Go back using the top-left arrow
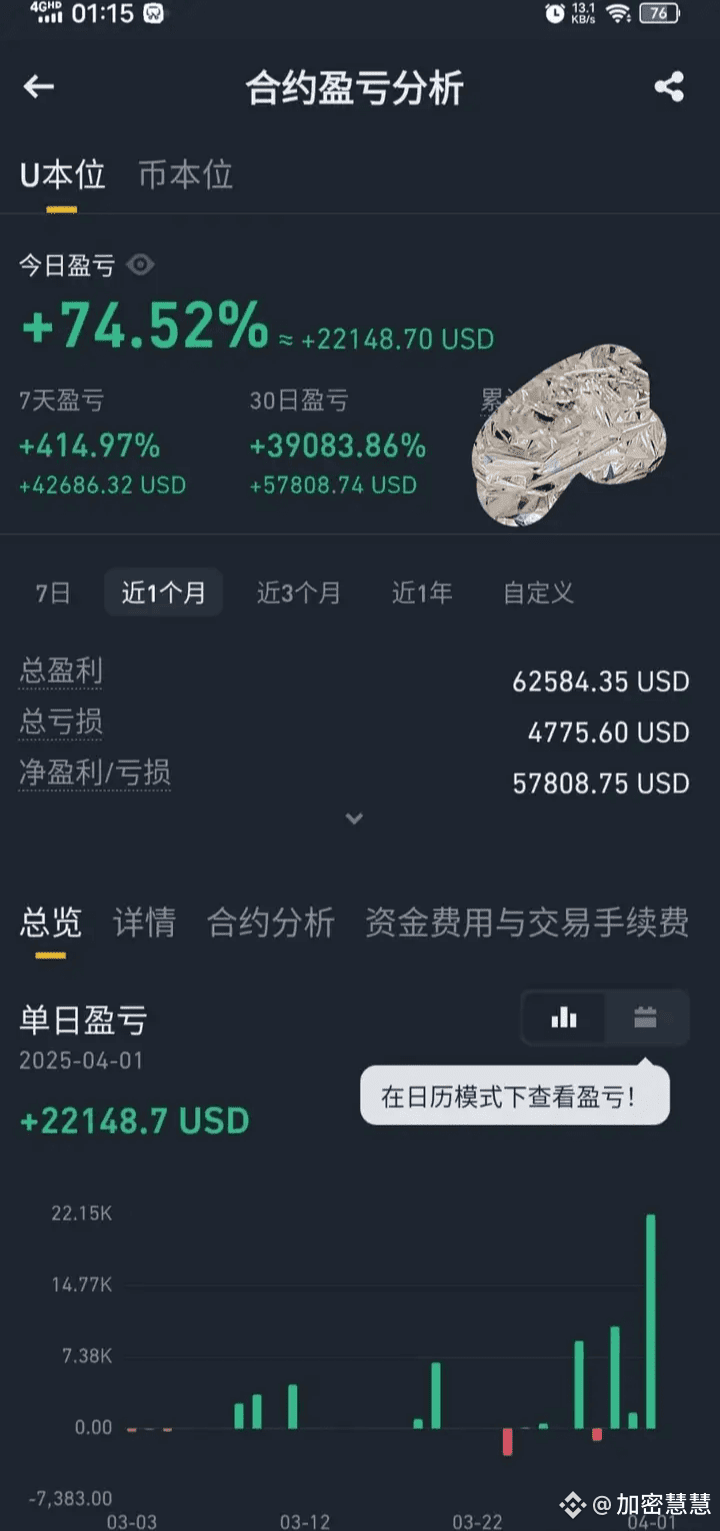The width and height of the screenshot is (720, 1531). click(39, 87)
